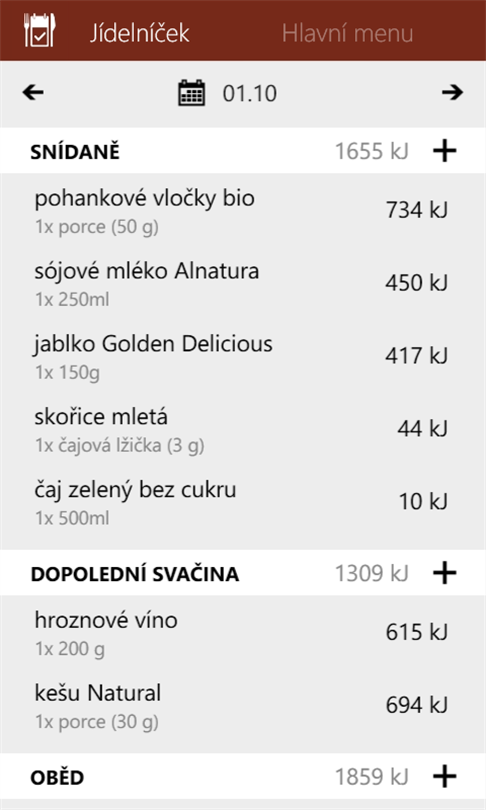Switch to Hlavní menu tab
This screenshot has height=810, width=486.
348,34
